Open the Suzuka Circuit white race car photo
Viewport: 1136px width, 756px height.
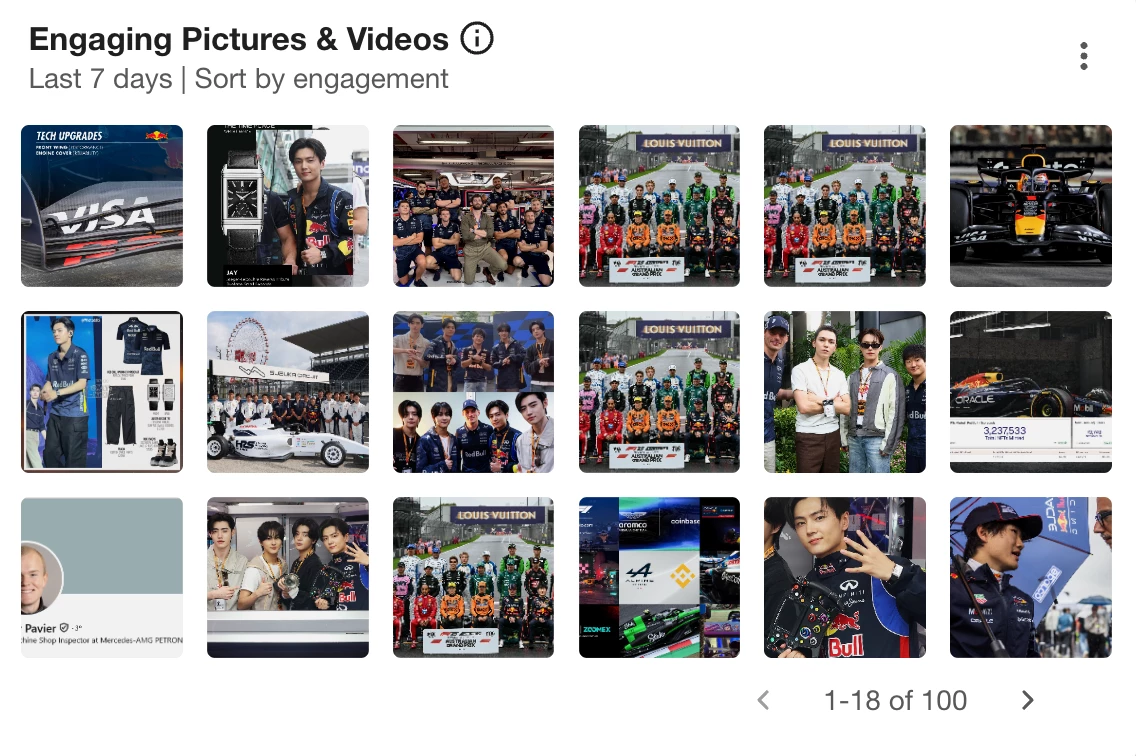coord(288,392)
